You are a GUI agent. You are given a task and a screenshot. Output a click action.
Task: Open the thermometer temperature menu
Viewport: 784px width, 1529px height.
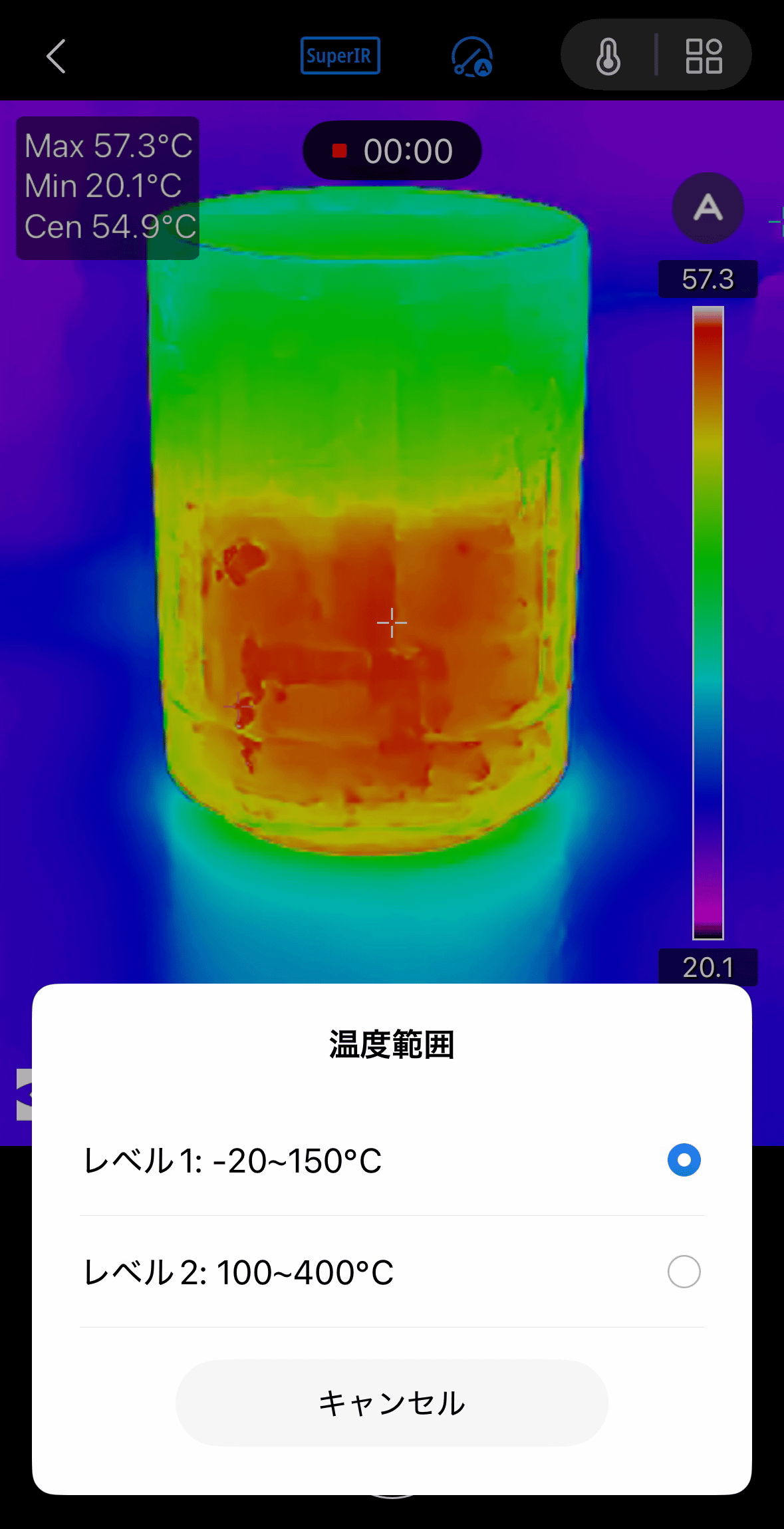[x=608, y=56]
